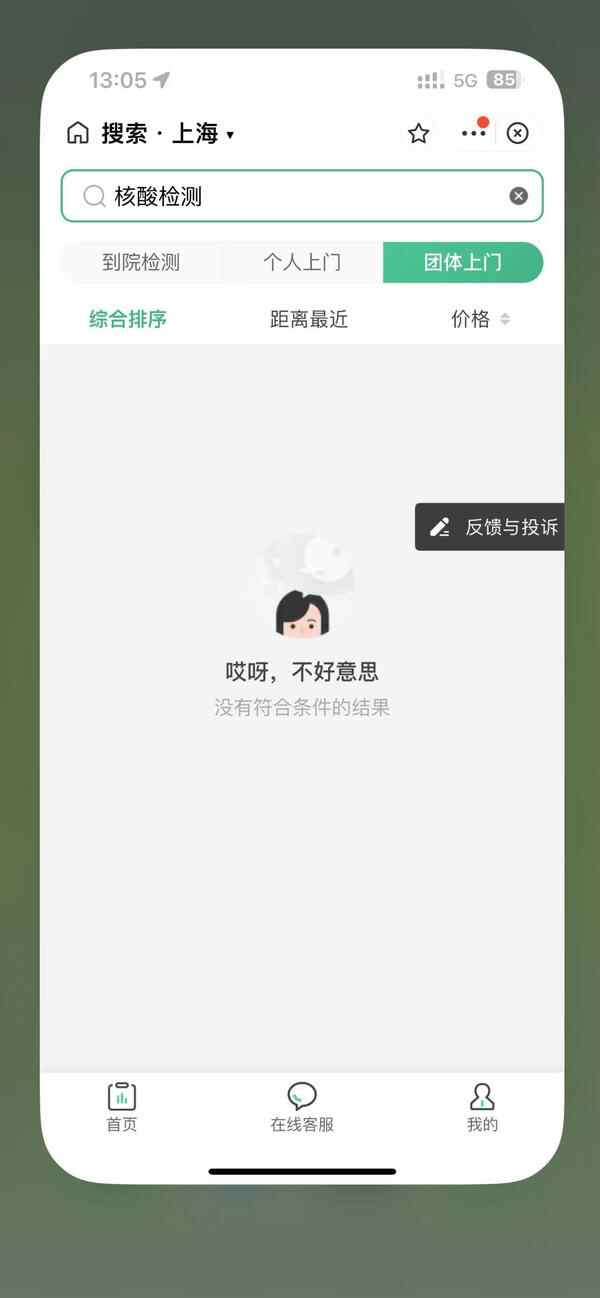600x1298 pixels.
Task: Tap the home icon beside 搜索
Action: click(x=77, y=133)
